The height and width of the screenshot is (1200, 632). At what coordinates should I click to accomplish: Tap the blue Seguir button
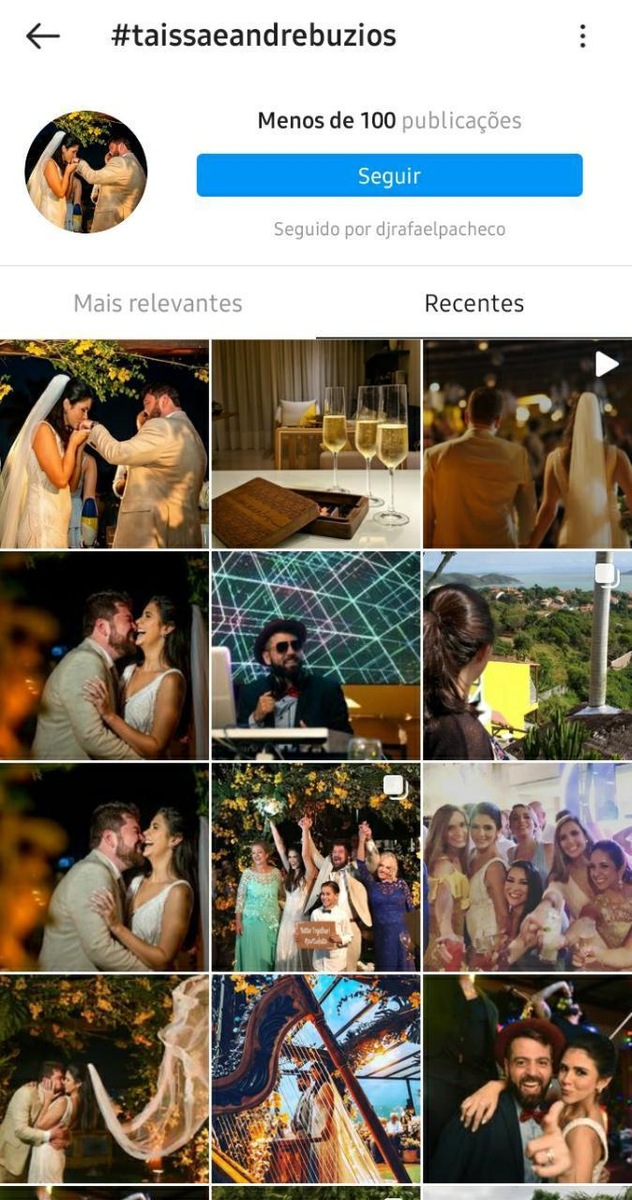point(389,176)
